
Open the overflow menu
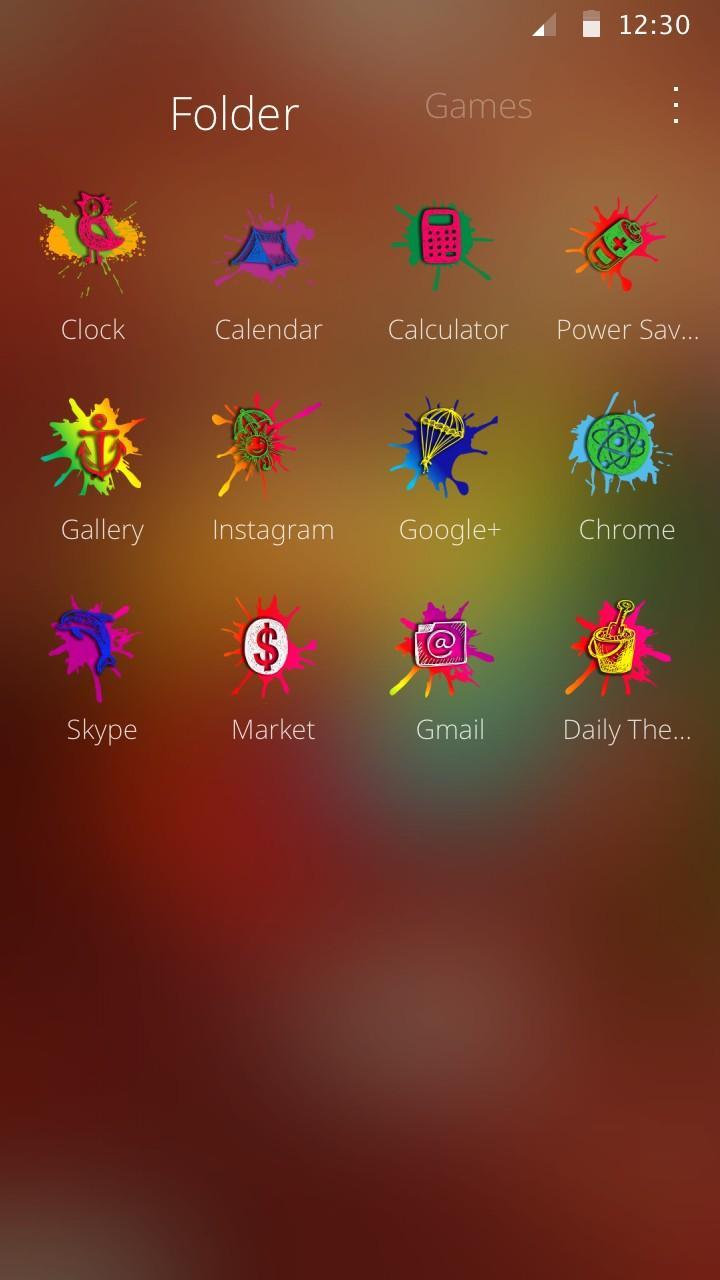676,105
